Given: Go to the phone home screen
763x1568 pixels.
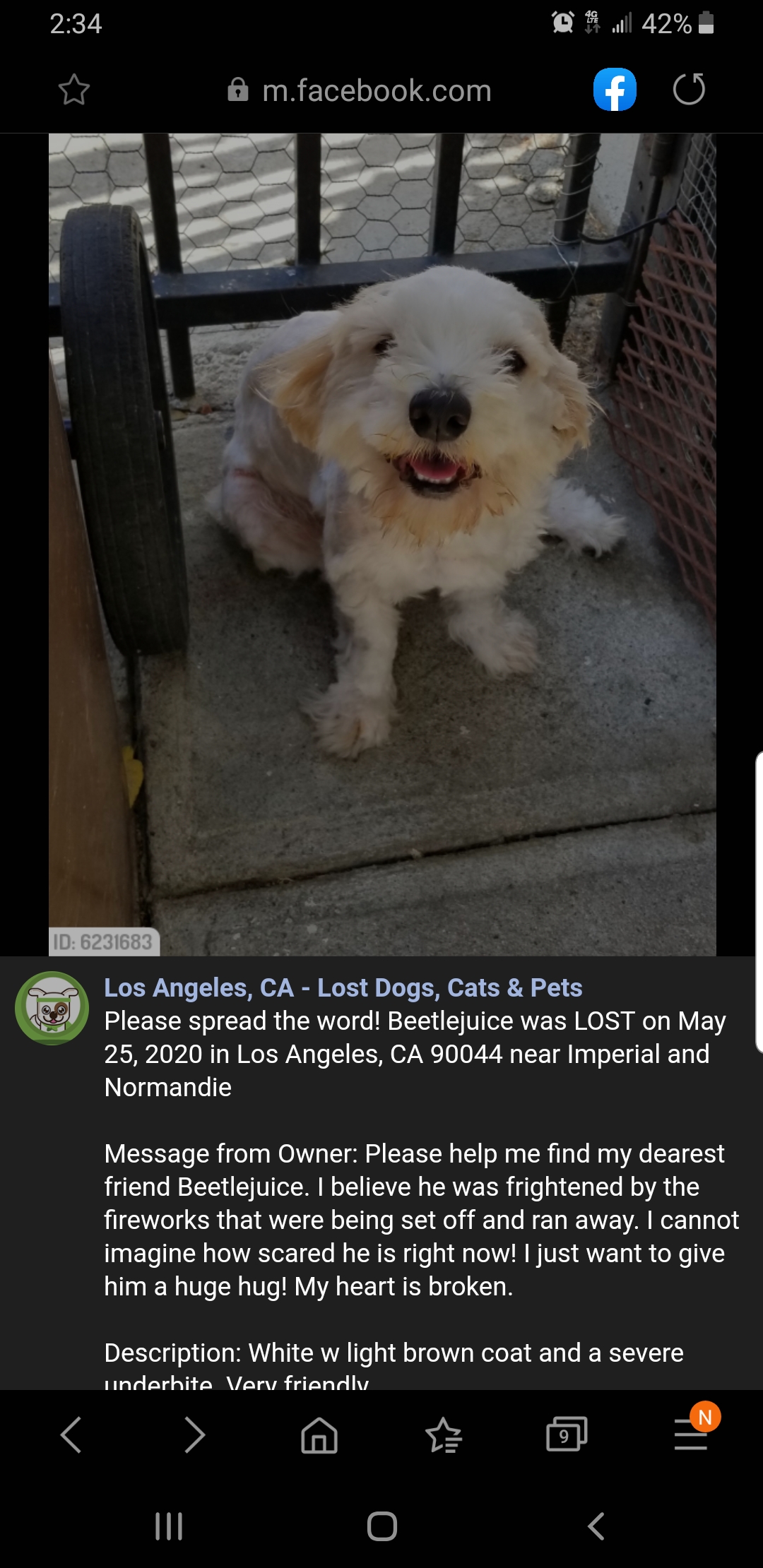Looking at the screenshot, I should tap(381, 1526).
